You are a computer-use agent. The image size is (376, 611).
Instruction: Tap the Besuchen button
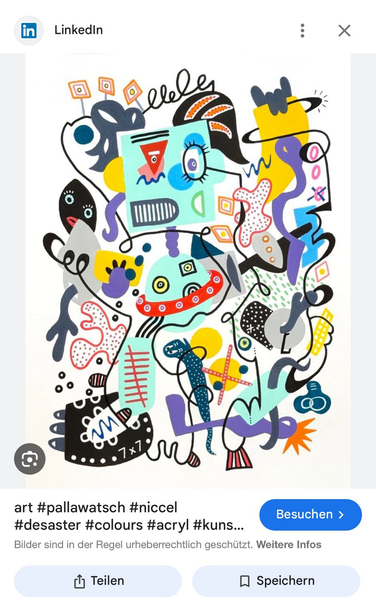point(310,514)
